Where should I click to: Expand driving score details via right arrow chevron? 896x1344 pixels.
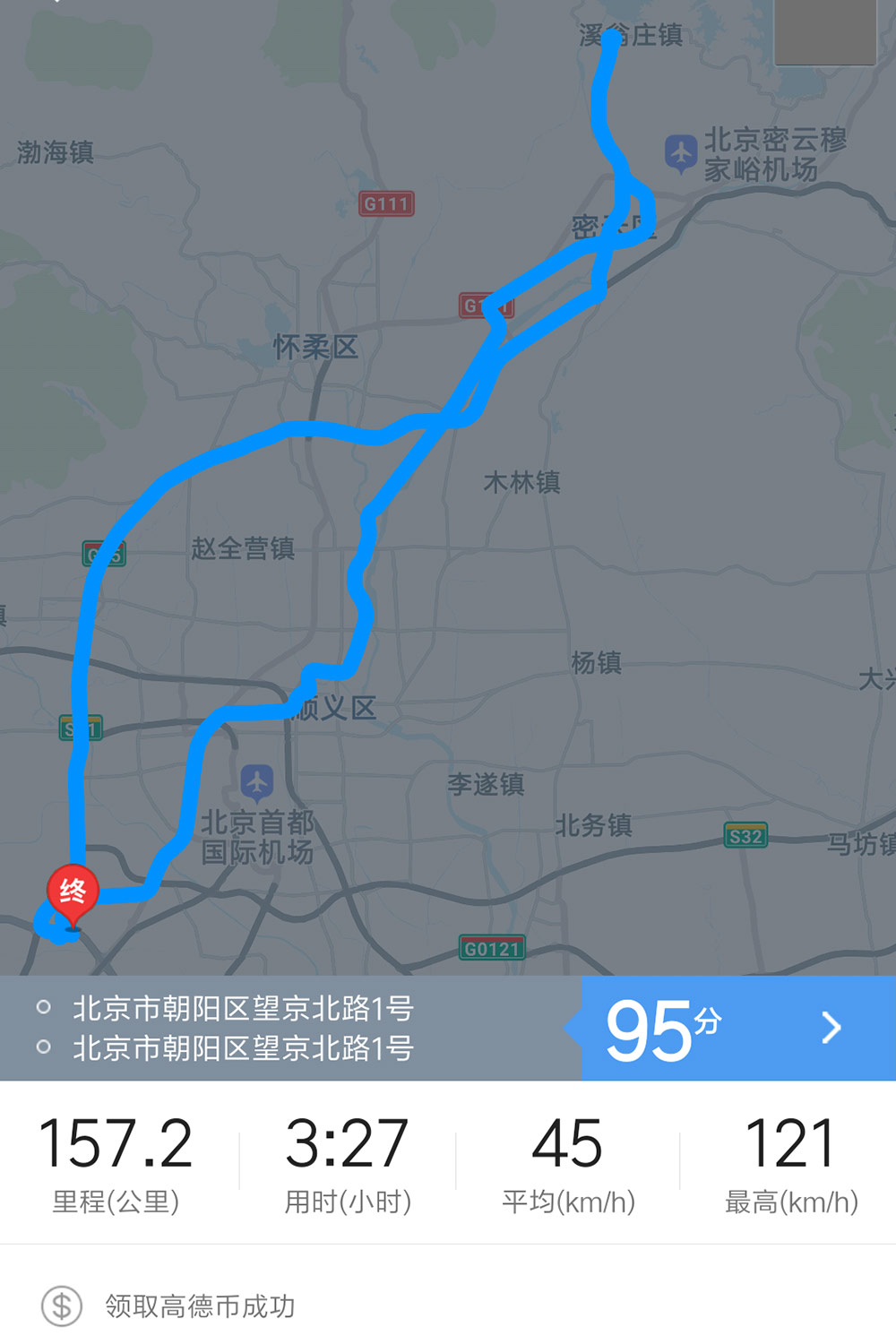(x=831, y=1028)
